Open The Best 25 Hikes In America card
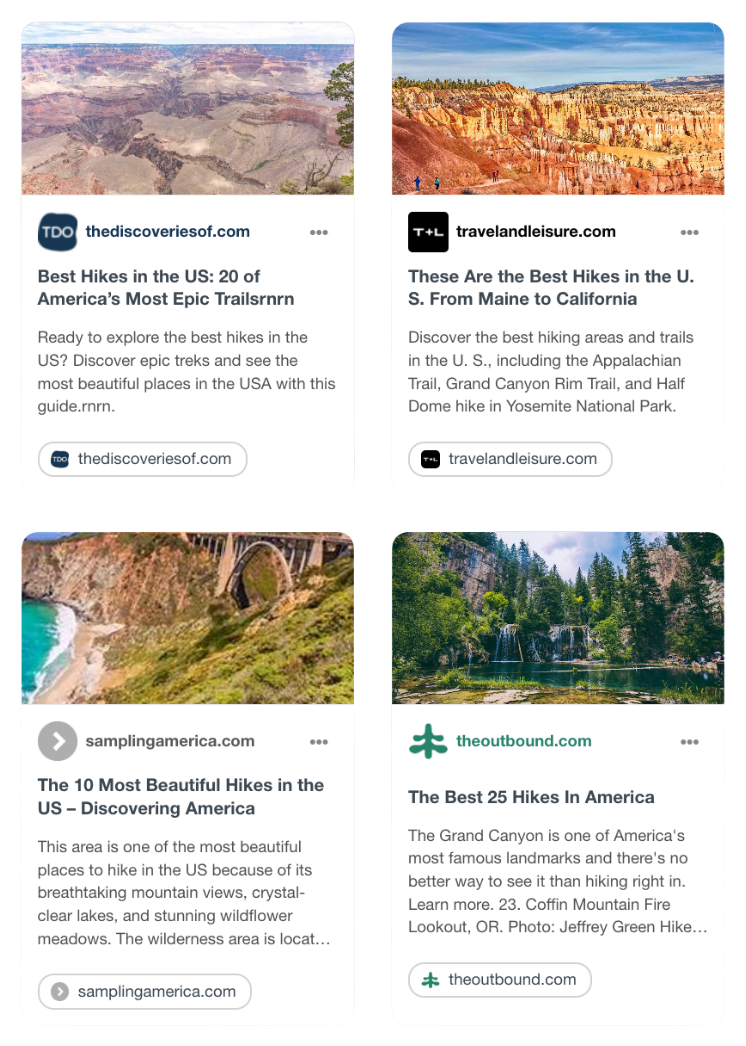Viewport: 746px width, 1046px height. point(531,797)
